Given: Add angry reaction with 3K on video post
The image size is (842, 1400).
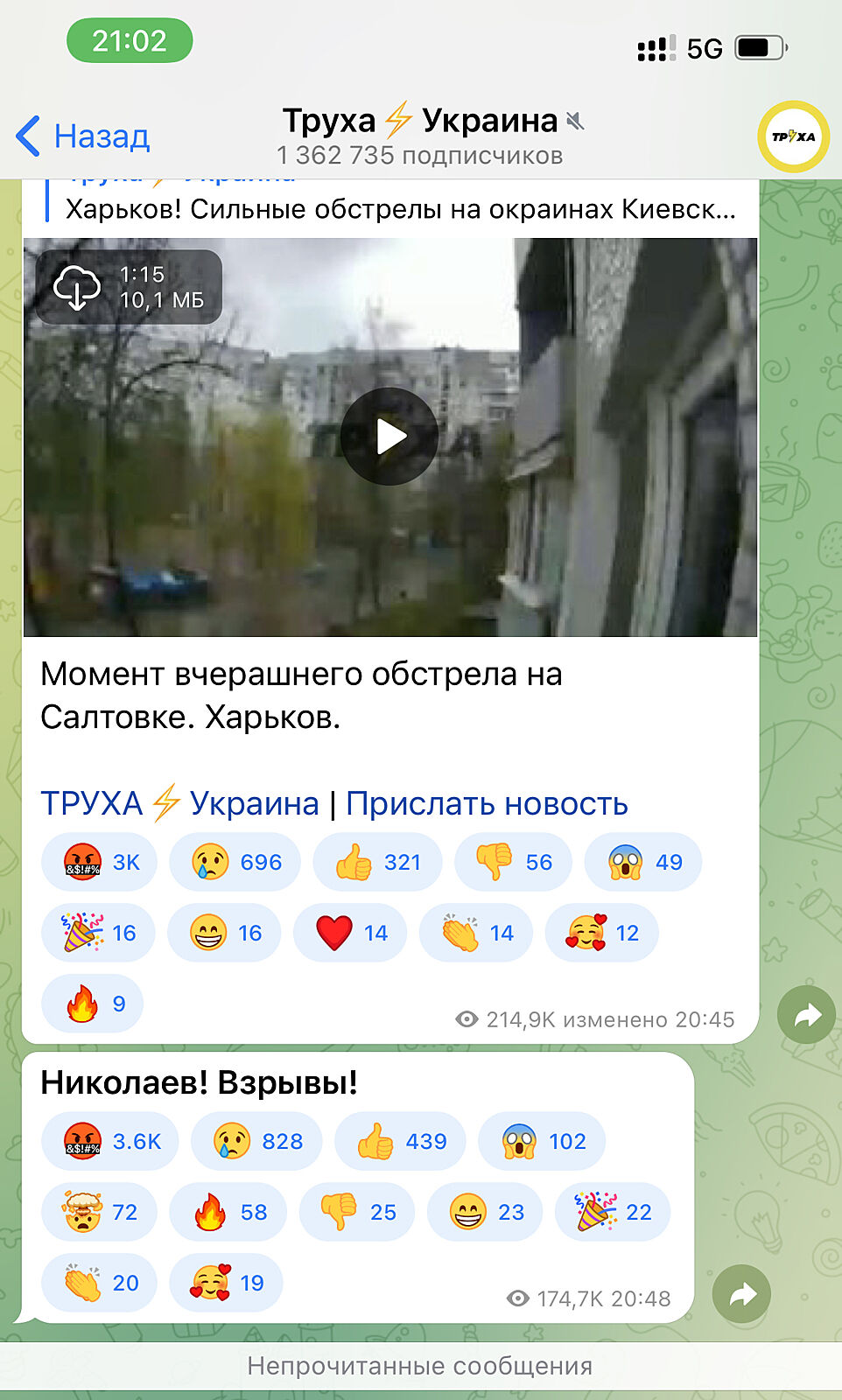Looking at the screenshot, I should tap(100, 862).
